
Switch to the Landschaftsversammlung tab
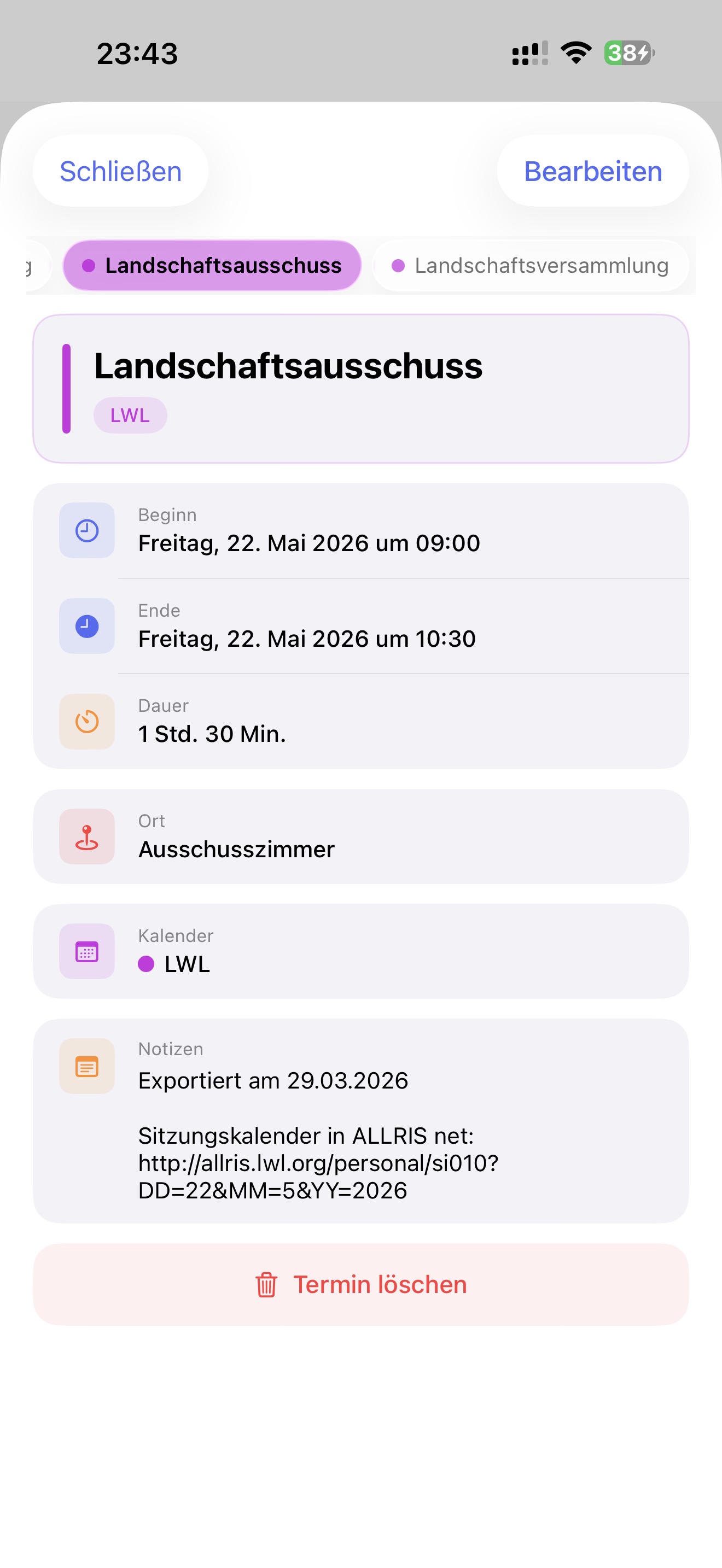(x=530, y=265)
